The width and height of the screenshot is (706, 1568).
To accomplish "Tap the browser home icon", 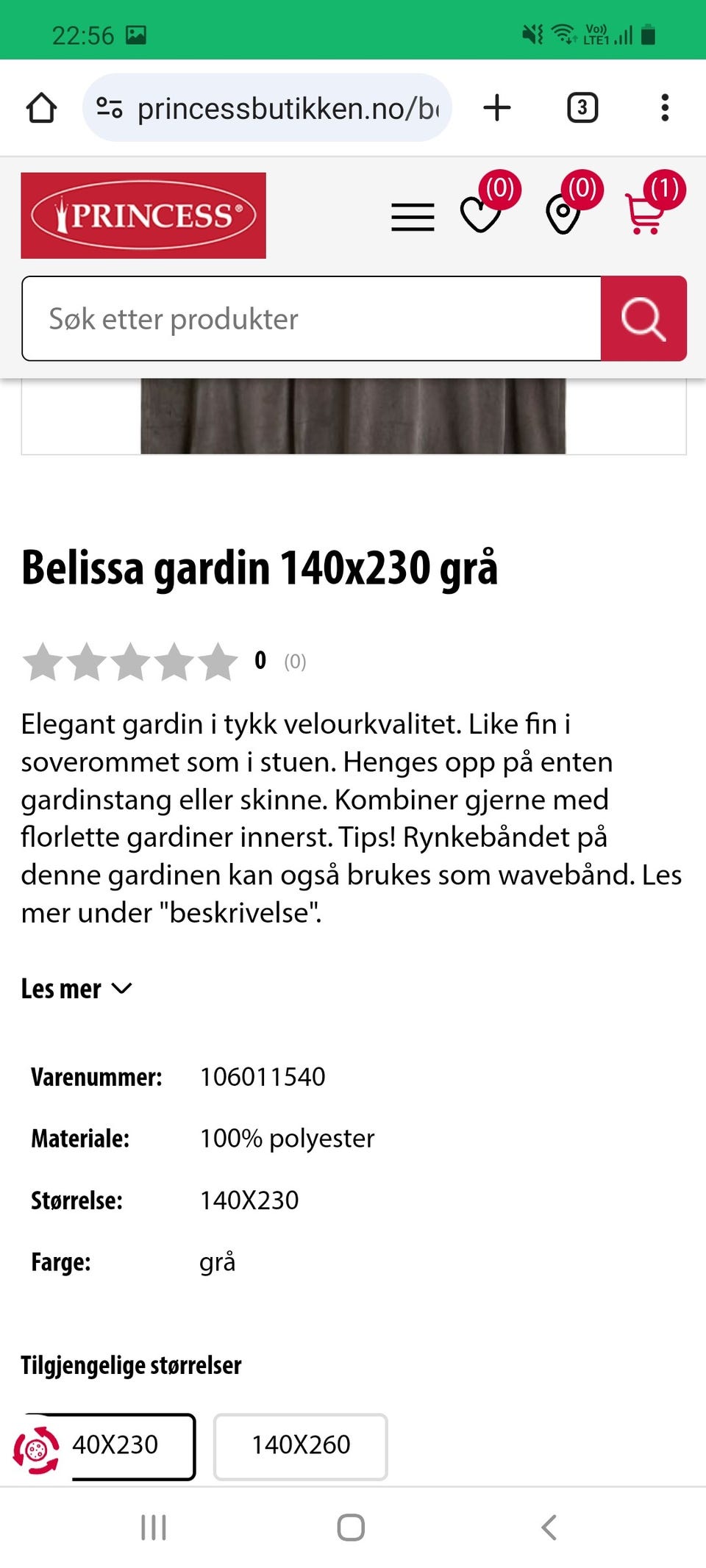I will 43,107.
